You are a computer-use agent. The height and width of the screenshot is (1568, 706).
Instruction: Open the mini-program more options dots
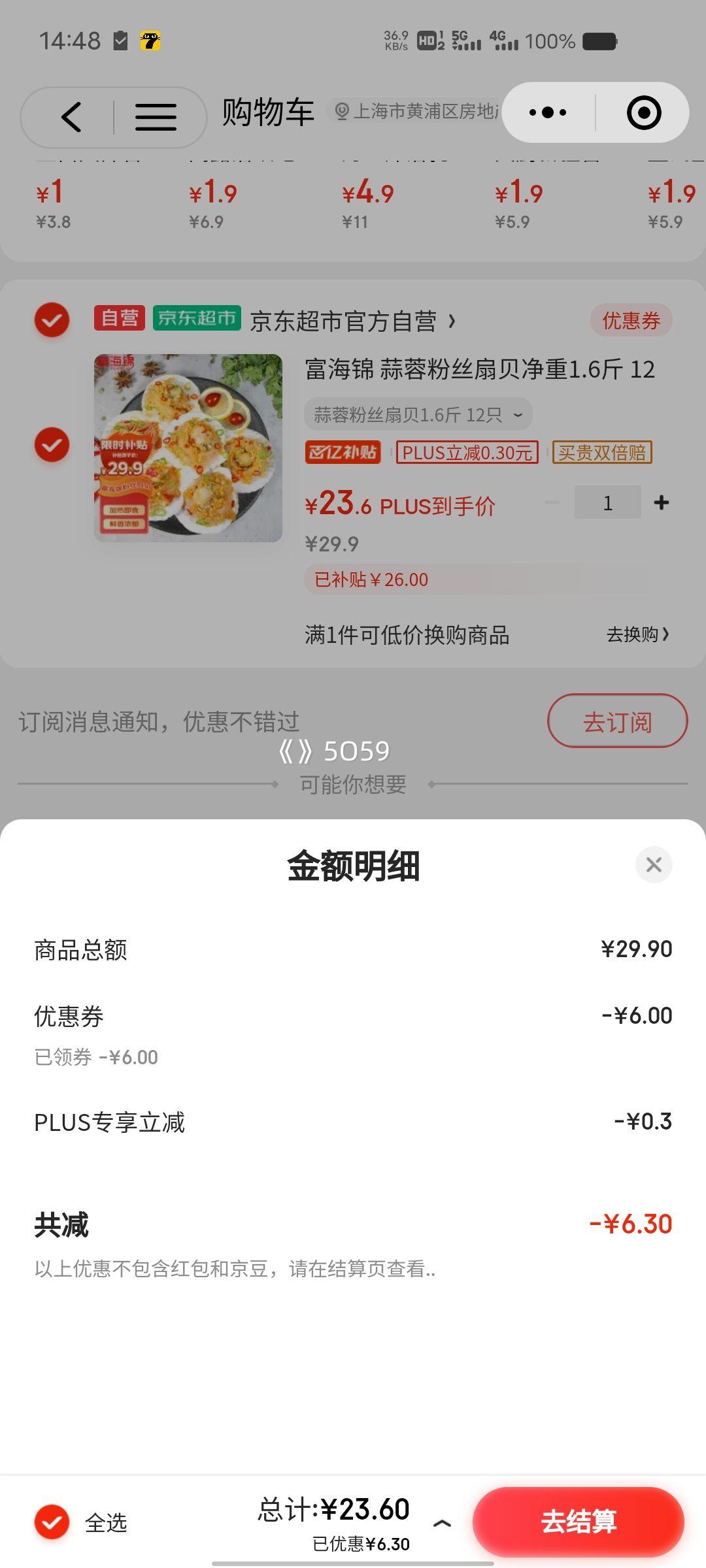(548, 112)
